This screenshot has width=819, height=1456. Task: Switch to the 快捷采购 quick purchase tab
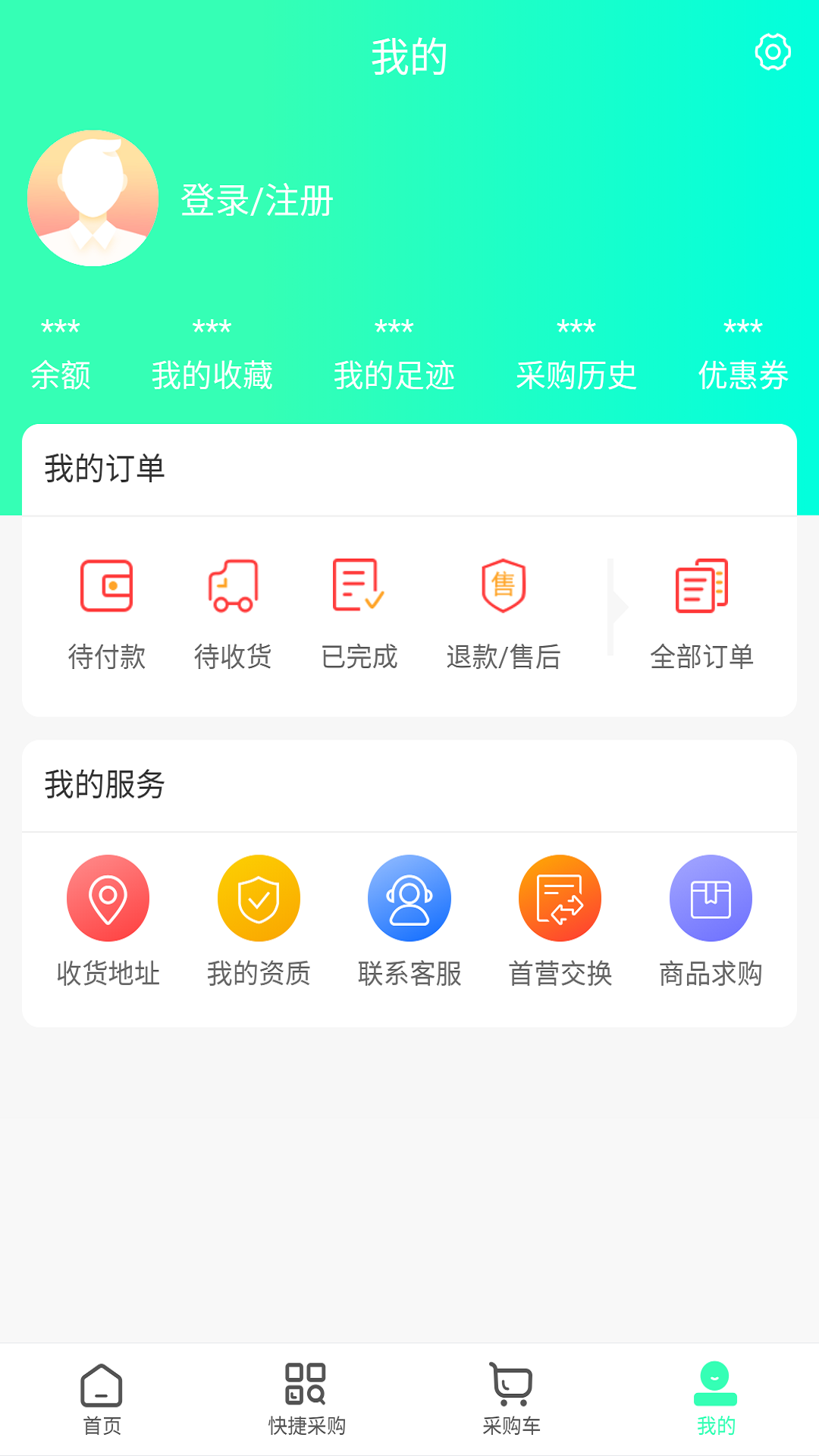click(306, 1399)
